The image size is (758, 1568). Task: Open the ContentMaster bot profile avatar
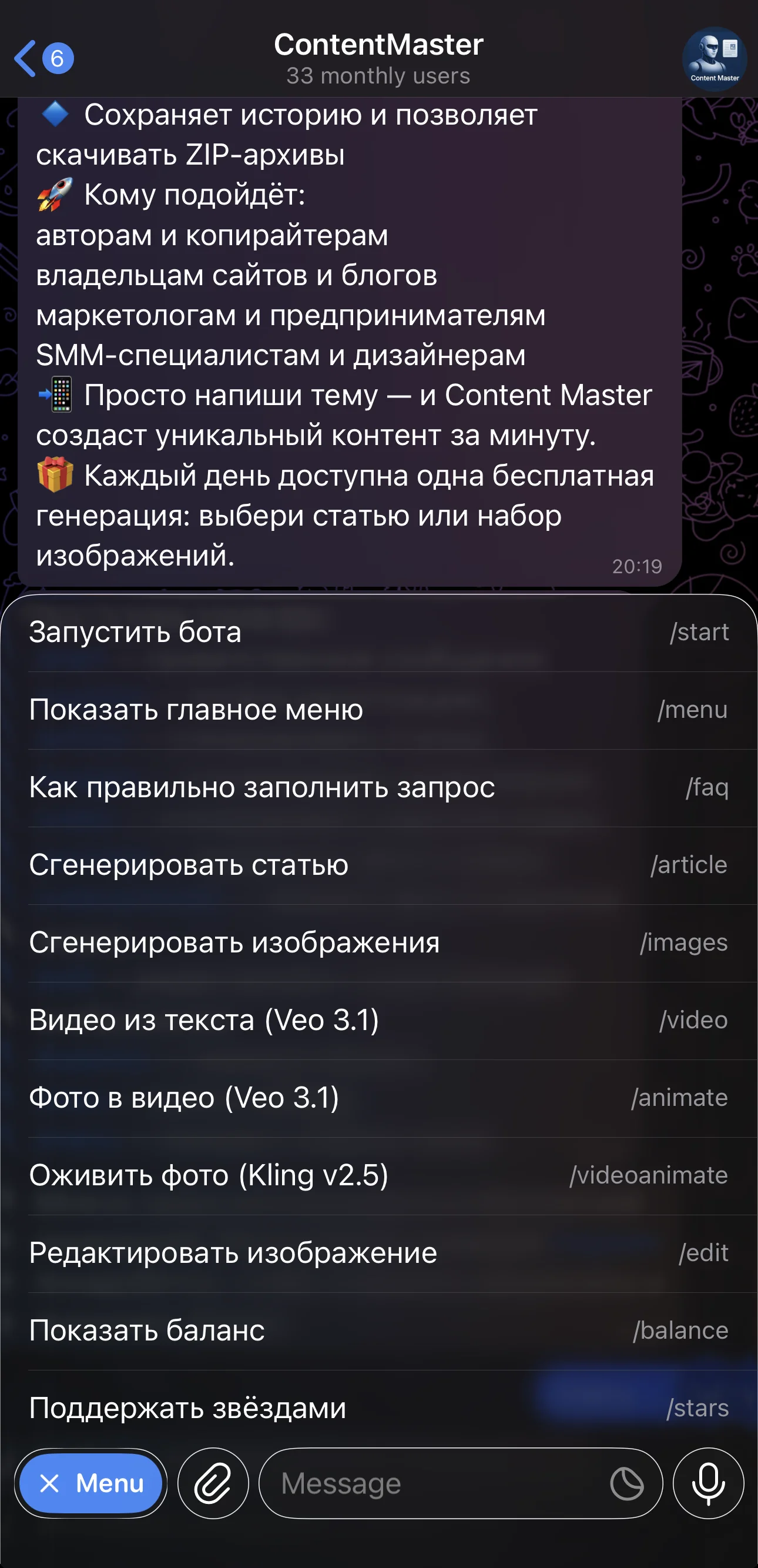point(714,58)
